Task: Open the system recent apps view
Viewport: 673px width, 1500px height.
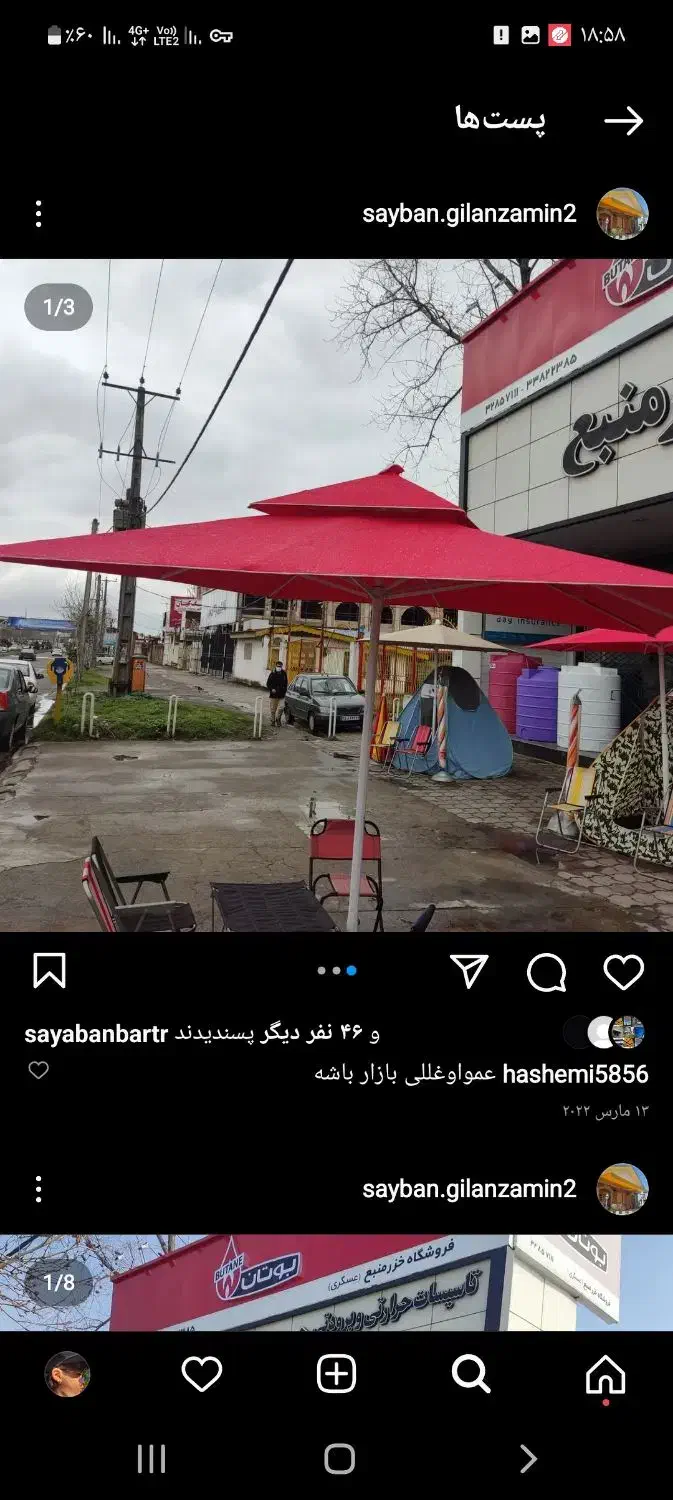Action: [x=151, y=1459]
